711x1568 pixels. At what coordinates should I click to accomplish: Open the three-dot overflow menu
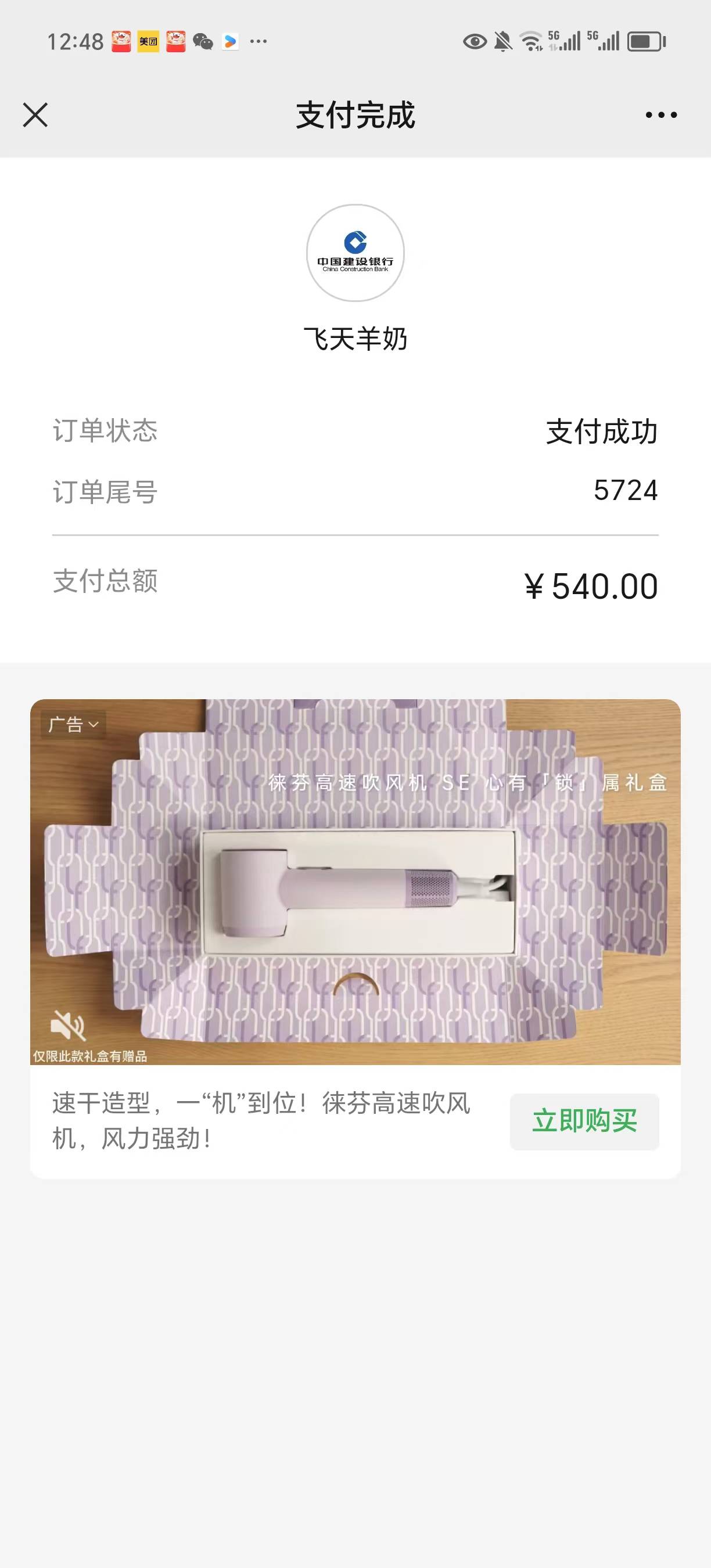(661, 114)
